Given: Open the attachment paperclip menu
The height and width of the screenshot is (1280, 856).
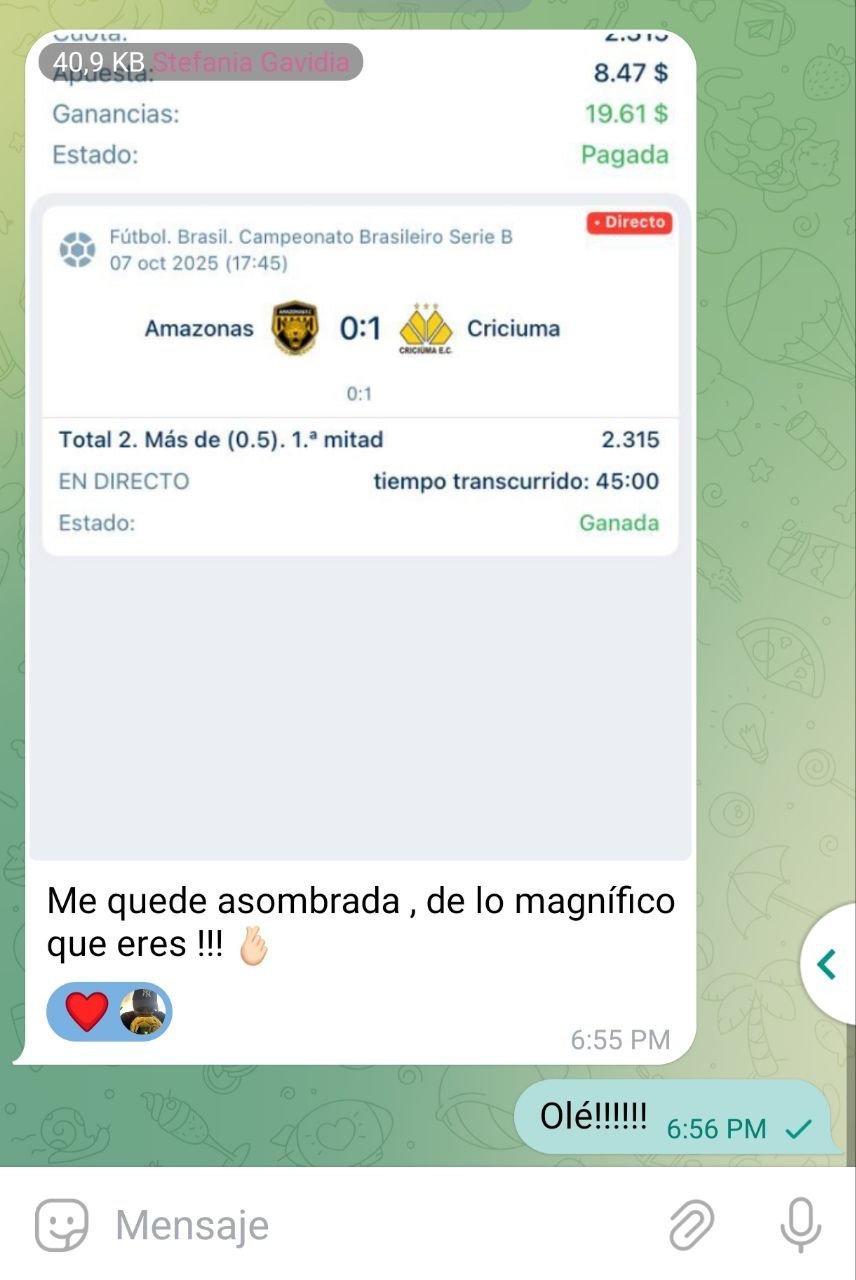Looking at the screenshot, I should coord(691,1225).
